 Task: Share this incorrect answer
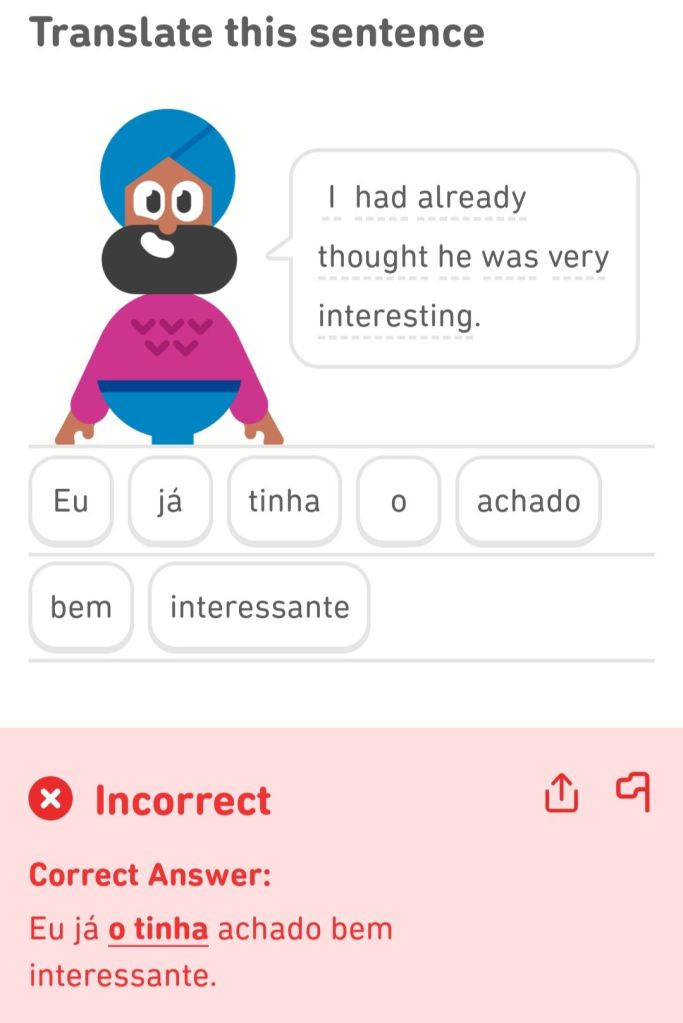561,796
